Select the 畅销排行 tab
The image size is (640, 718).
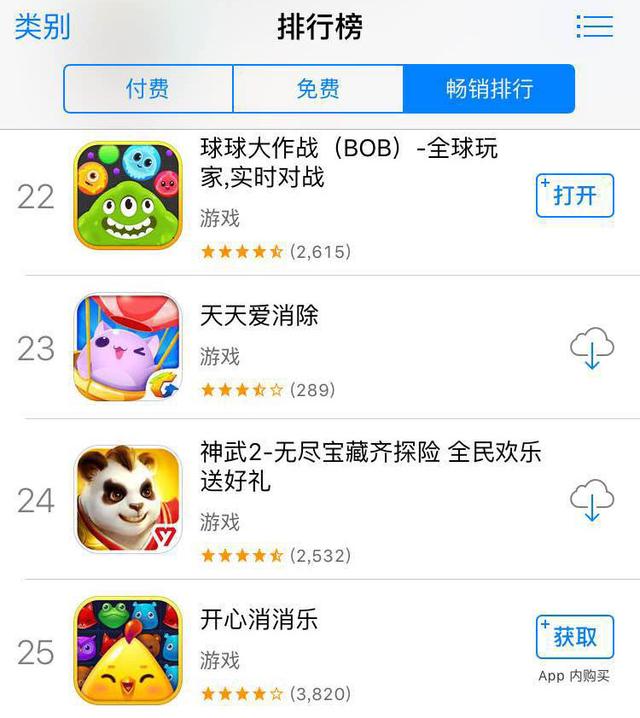tap(489, 89)
